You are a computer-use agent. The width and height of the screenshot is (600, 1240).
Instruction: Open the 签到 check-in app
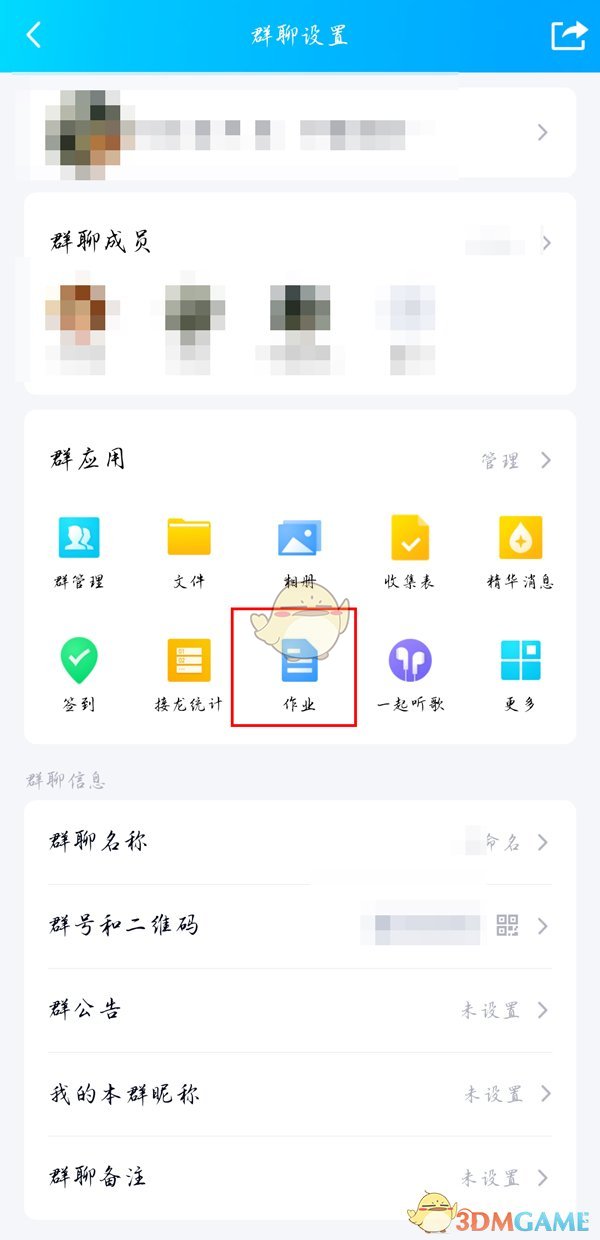coord(79,674)
